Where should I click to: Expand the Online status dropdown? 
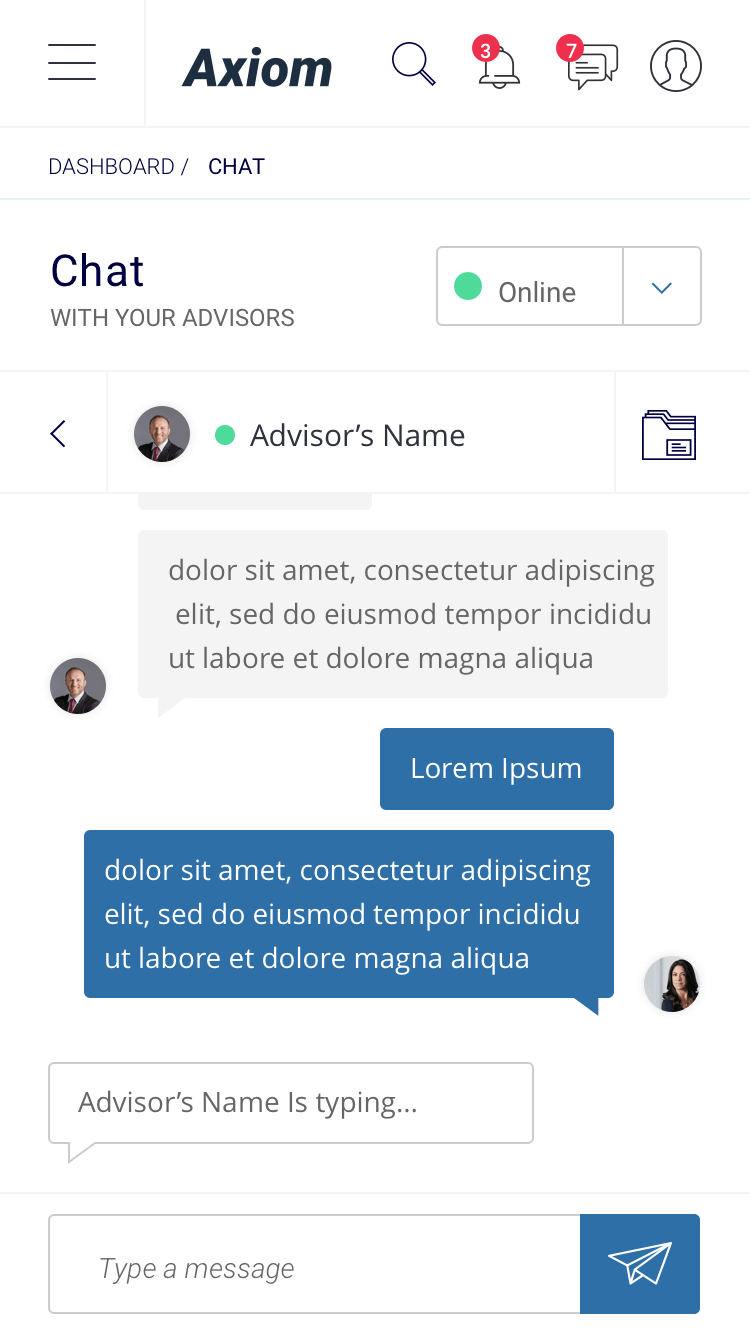662,287
